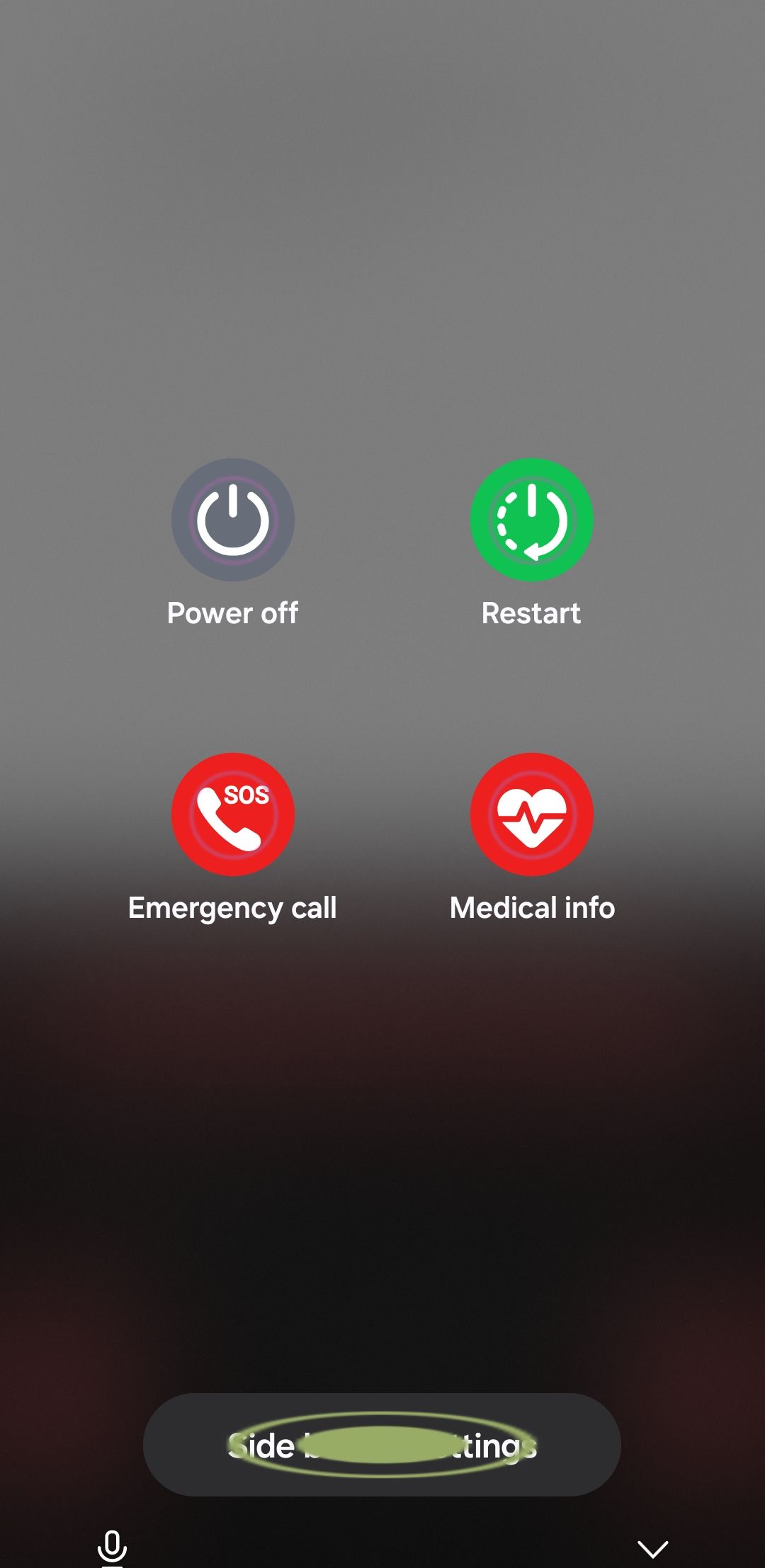This screenshot has width=765, height=1568.
Task: Tap the green circular restart symbol
Action: 531,521
